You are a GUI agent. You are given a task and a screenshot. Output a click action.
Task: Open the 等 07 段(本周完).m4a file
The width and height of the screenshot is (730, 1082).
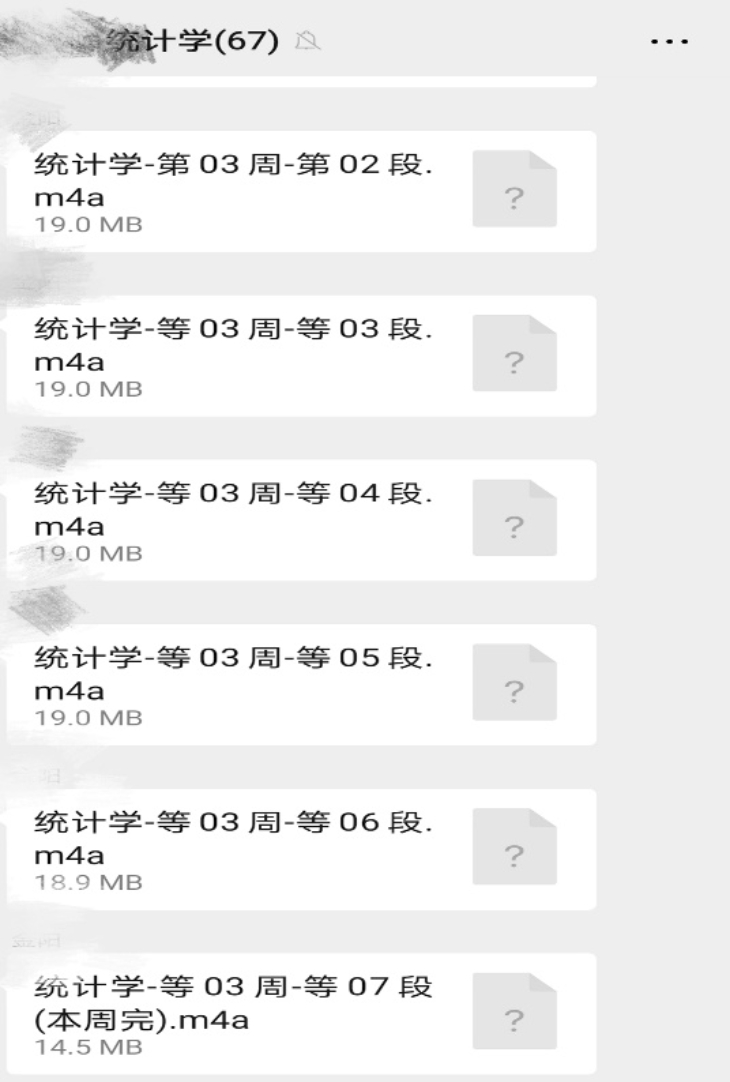(300, 1013)
